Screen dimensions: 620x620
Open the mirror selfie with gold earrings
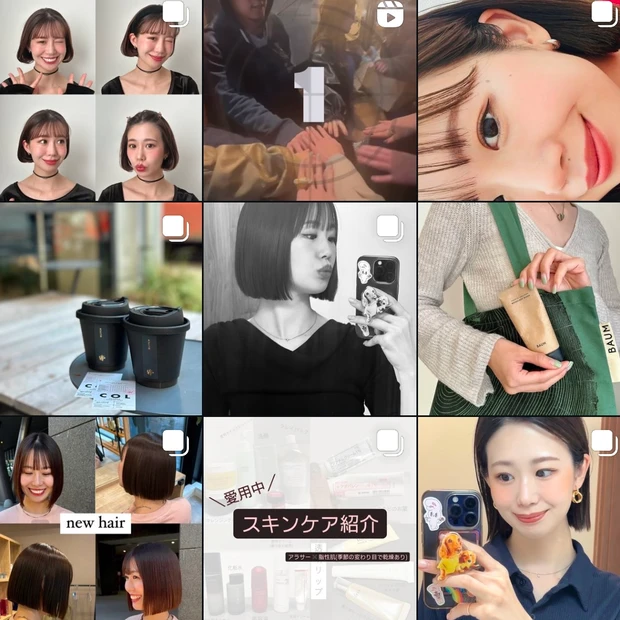[x=519, y=519]
